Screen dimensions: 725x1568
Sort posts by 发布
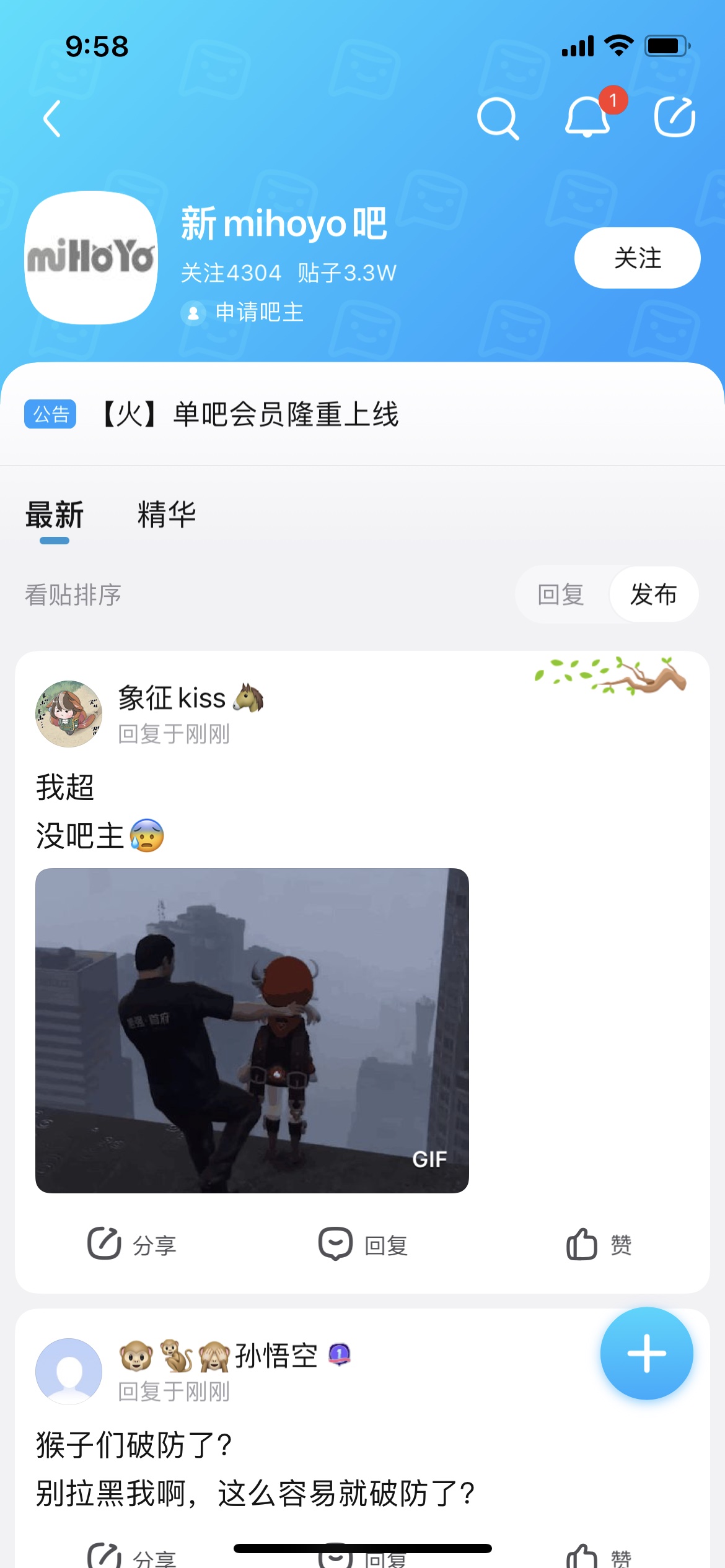653,595
